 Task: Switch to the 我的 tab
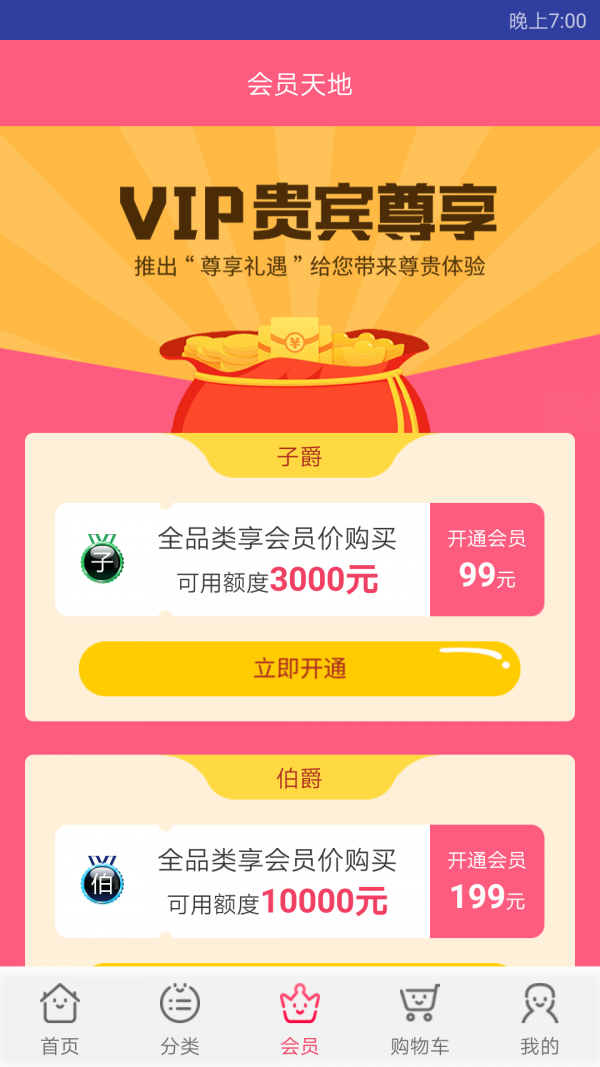pos(540,1019)
